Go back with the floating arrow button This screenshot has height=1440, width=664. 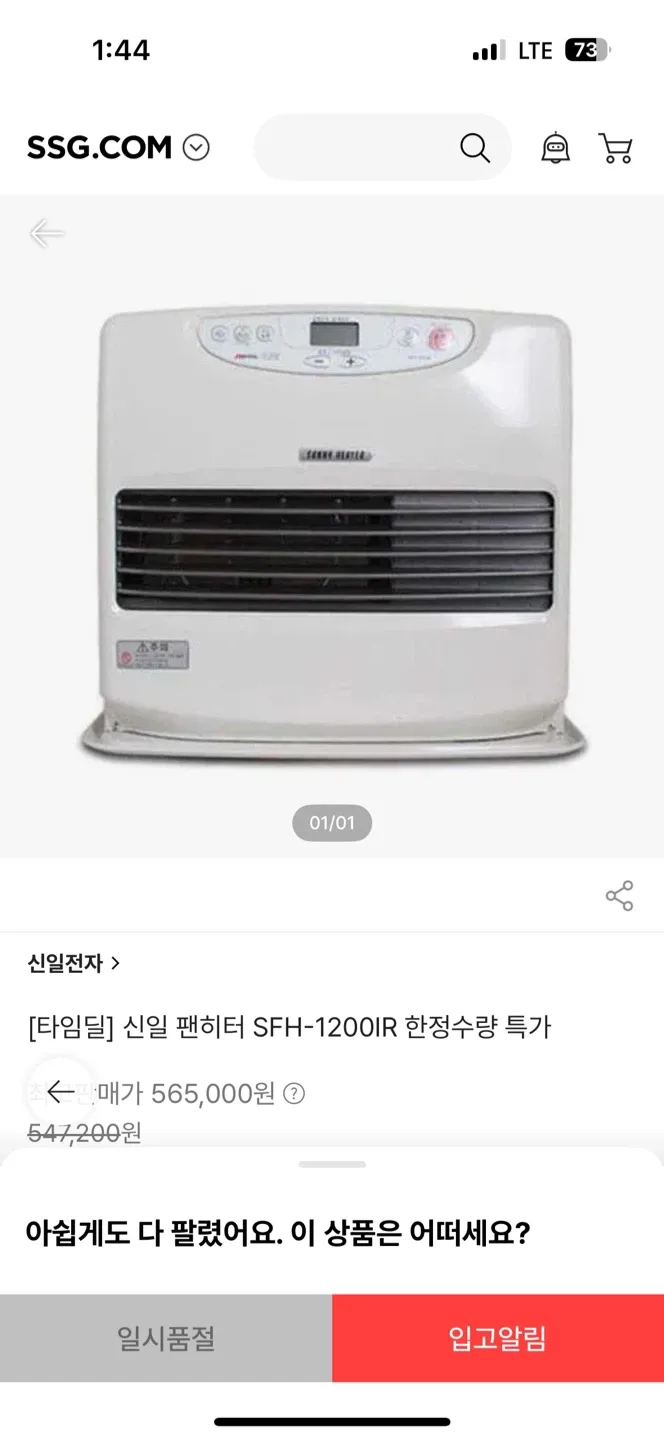(x=60, y=1091)
